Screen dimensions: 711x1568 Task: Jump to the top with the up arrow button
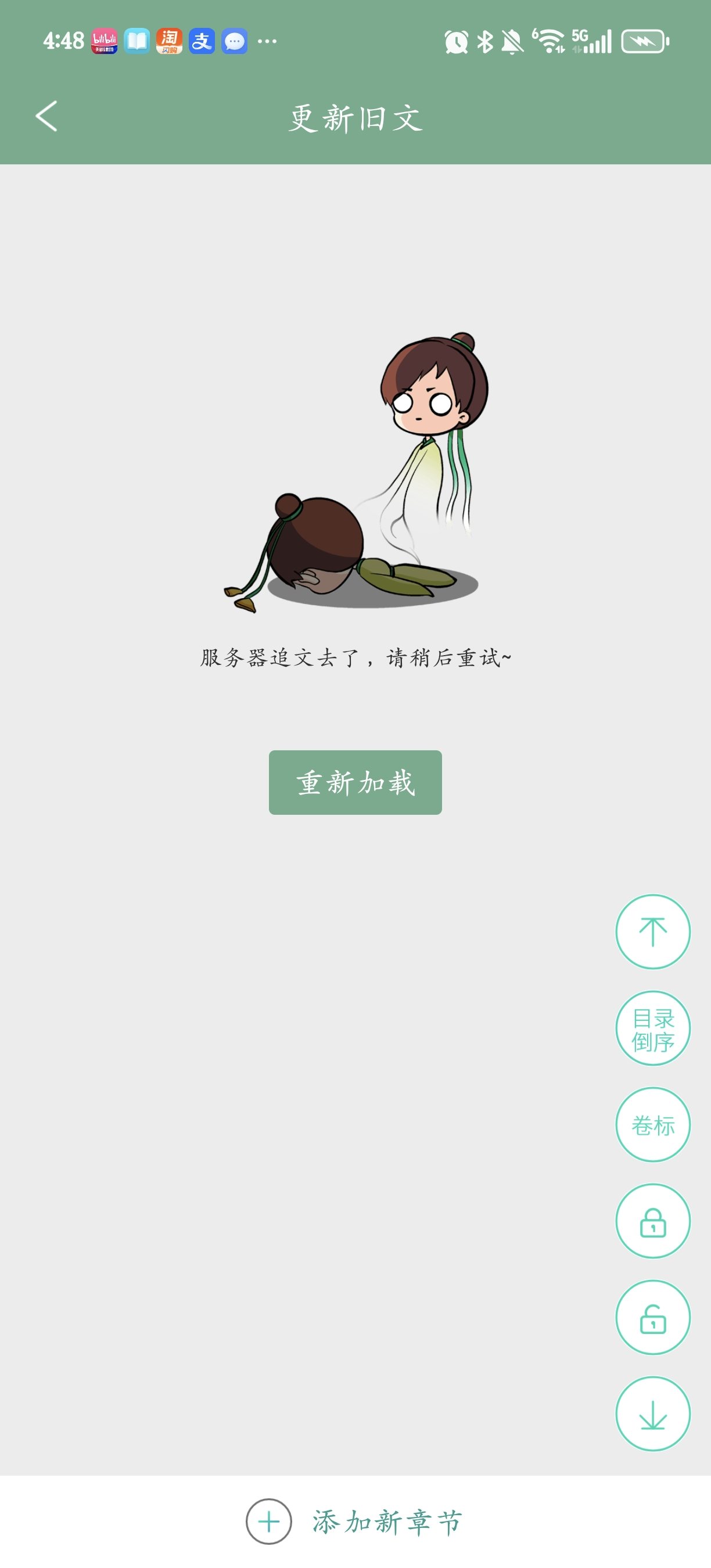coord(652,932)
